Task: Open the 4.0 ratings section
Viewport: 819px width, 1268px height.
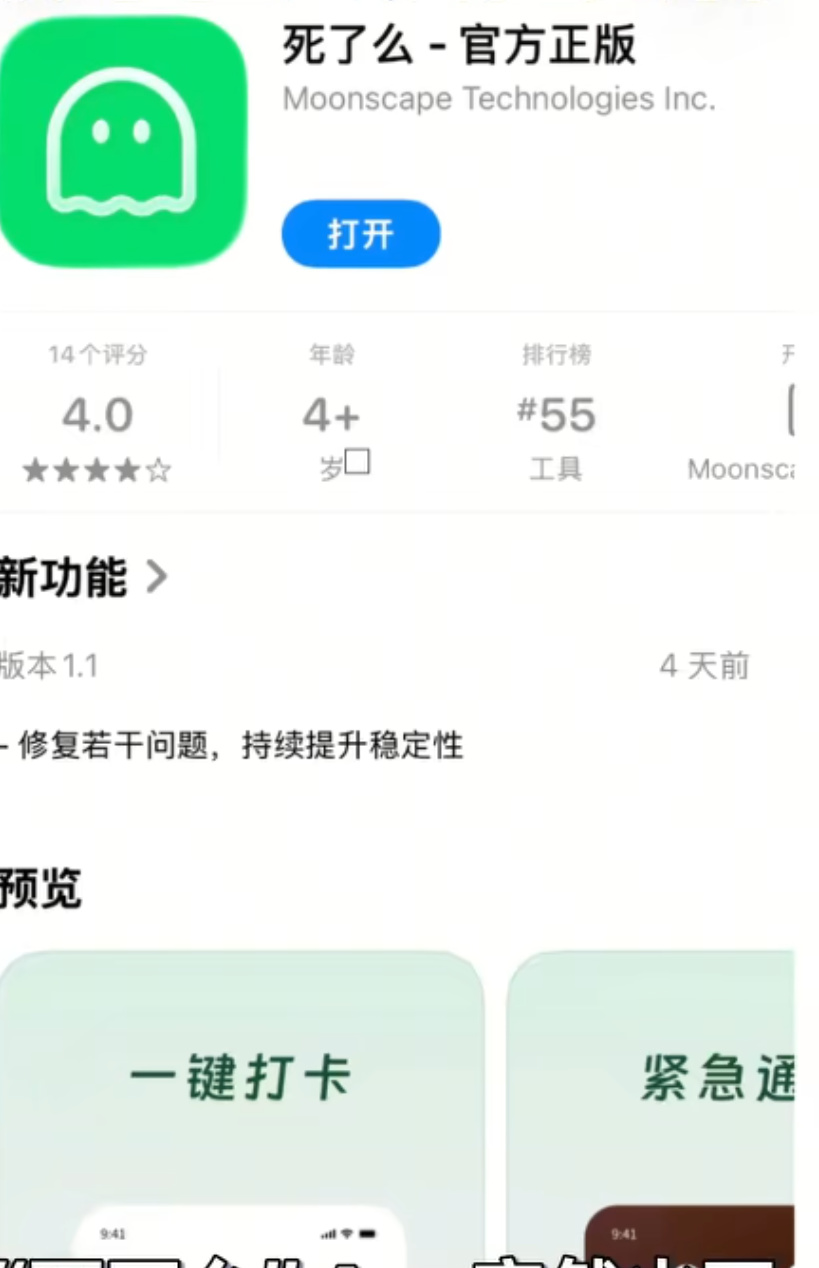Action: (x=97, y=415)
